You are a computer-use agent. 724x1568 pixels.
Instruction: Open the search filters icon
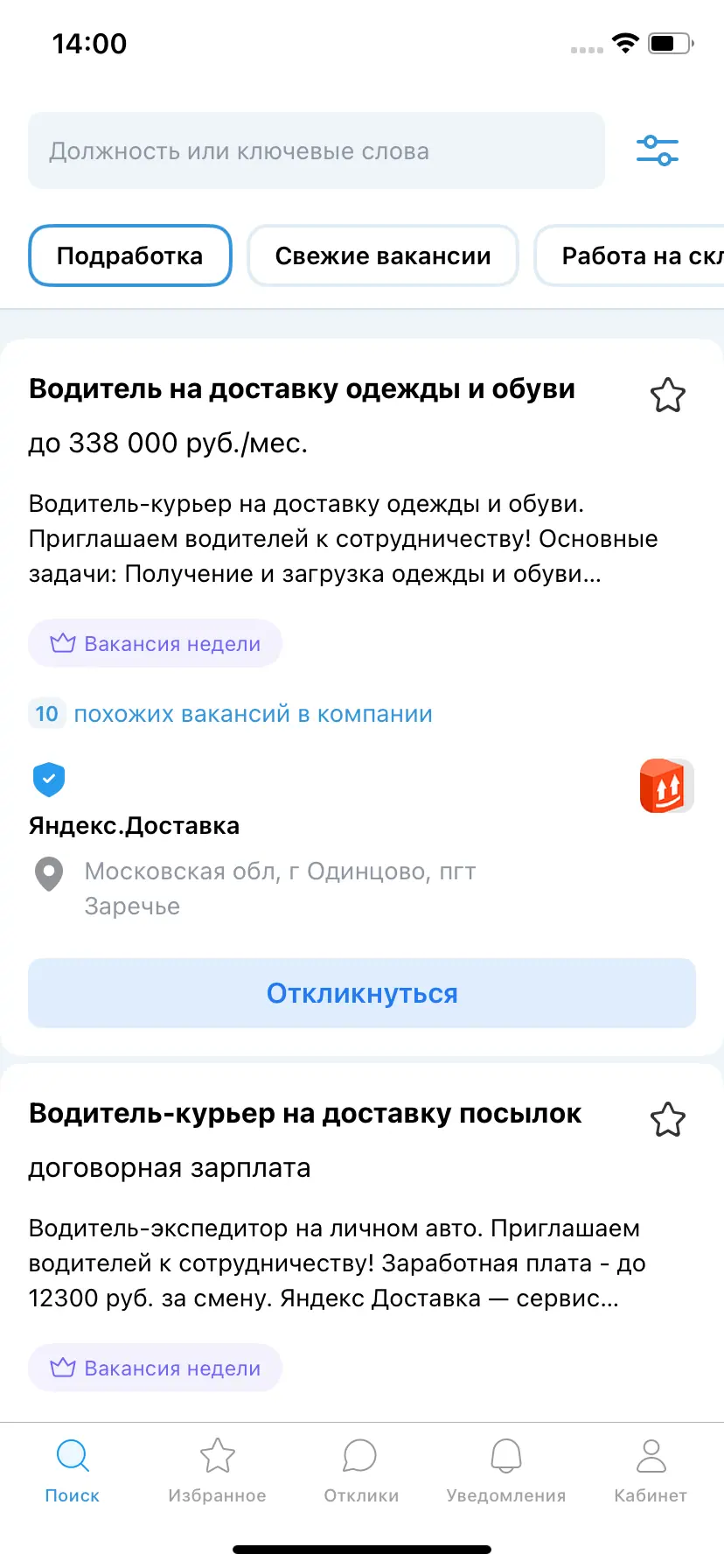coord(657,150)
